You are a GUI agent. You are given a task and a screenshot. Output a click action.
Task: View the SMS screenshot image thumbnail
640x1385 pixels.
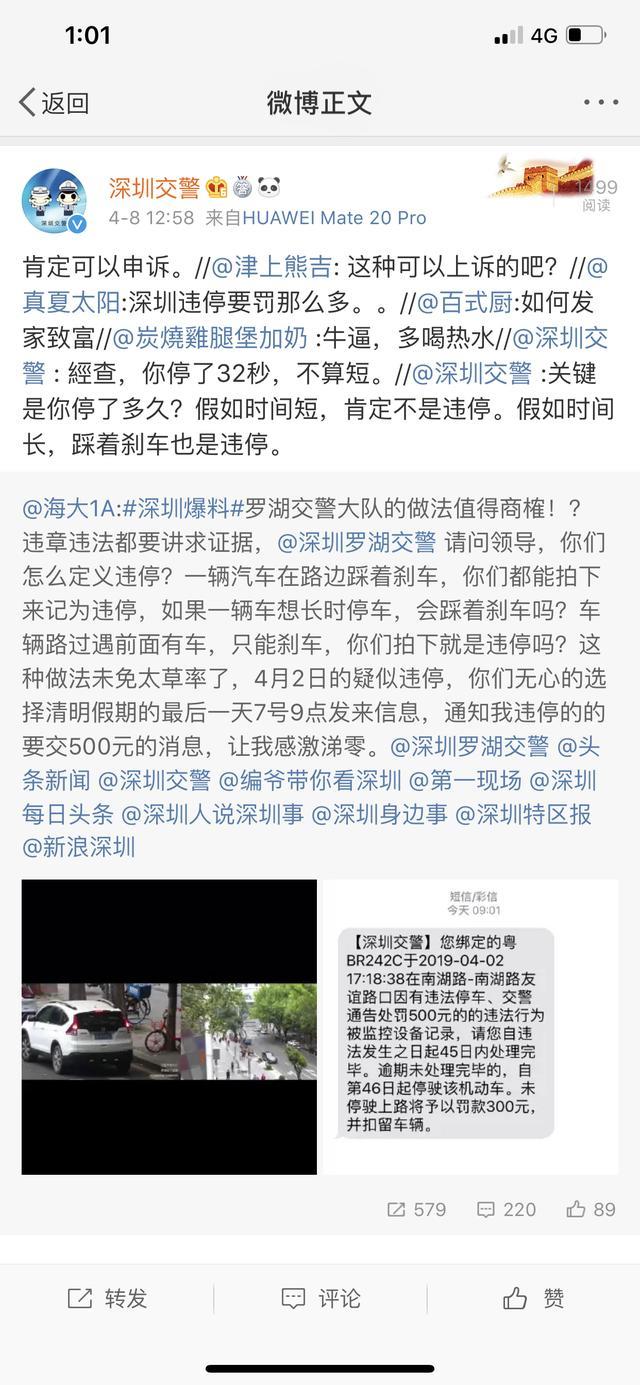(471, 1027)
